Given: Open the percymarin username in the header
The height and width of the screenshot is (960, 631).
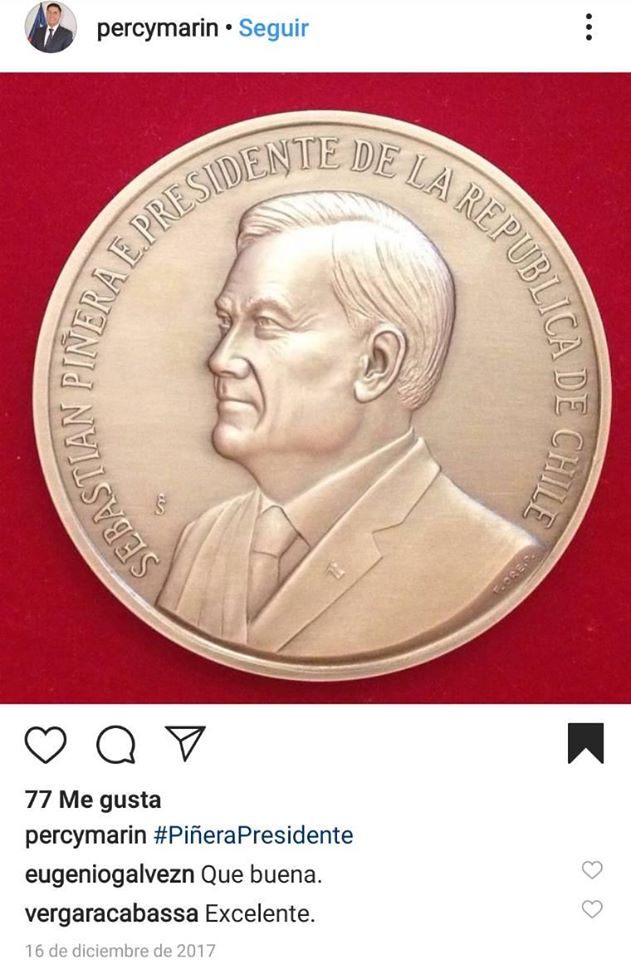Looking at the screenshot, I should (x=157, y=29).
